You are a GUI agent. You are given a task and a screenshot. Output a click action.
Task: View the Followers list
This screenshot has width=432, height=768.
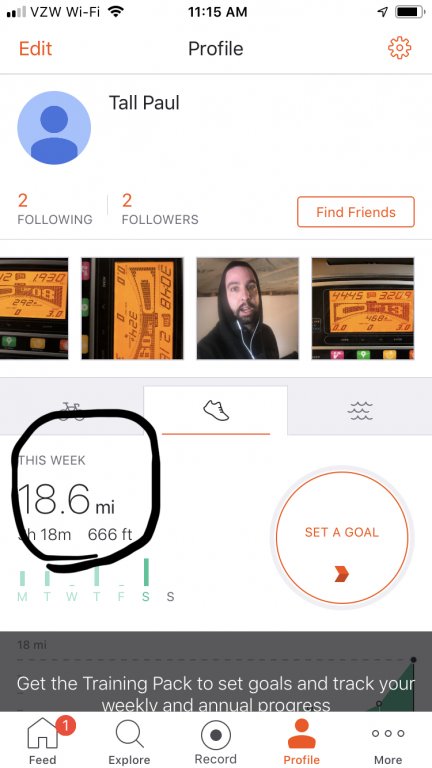(x=160, y=209)
